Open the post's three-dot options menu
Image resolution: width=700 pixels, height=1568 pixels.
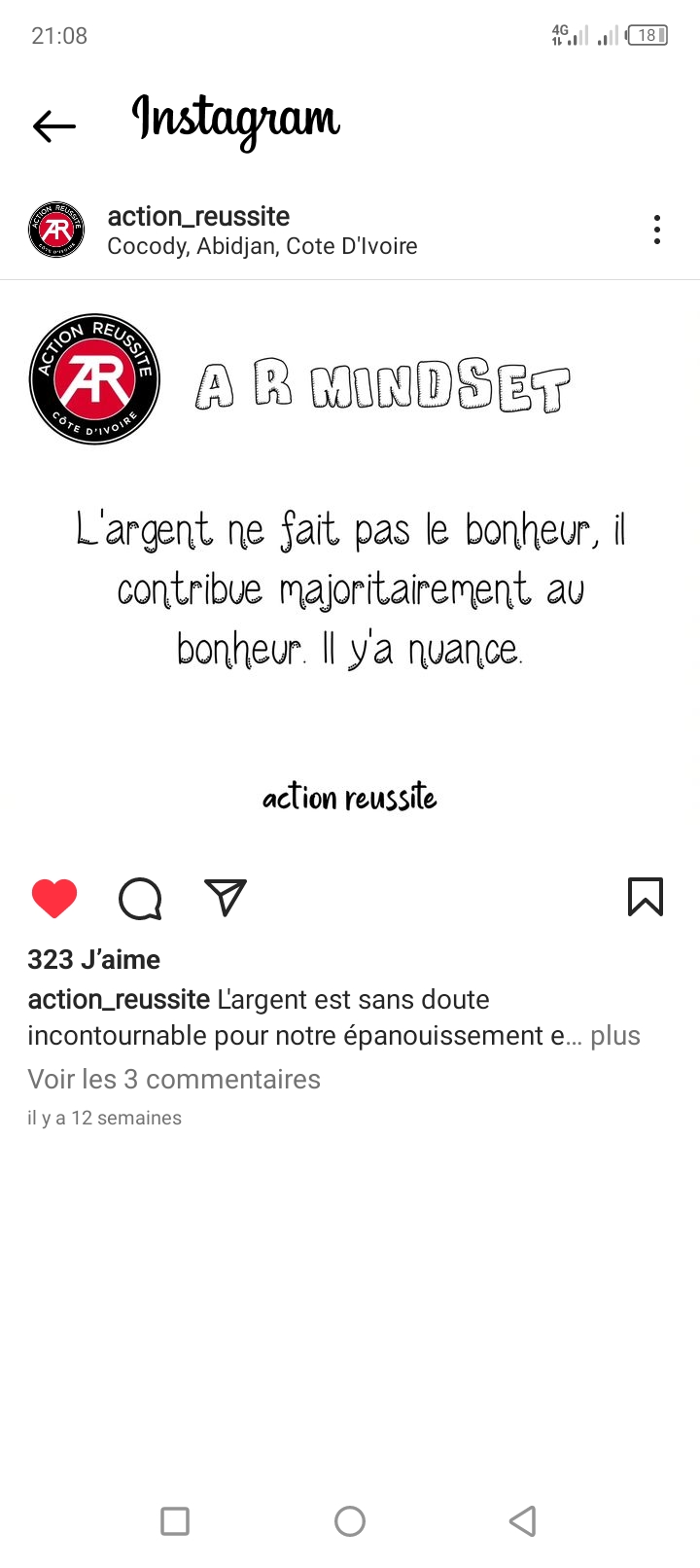coord(657,230)
